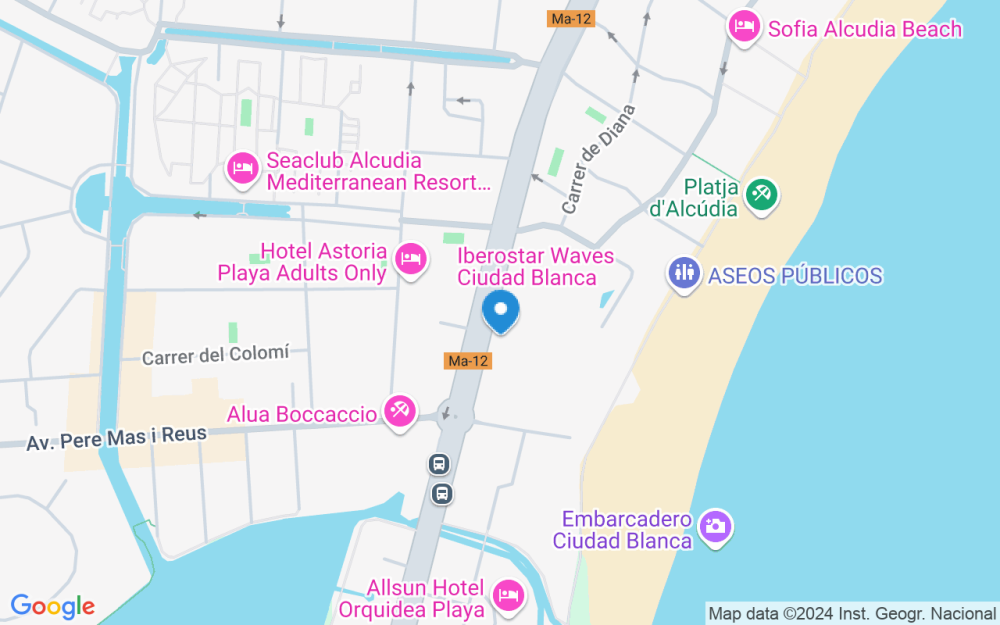Tap the blue location pin marker
Image resolution: width=1000 pixels, height=625 pixels.
pos(501,311)
